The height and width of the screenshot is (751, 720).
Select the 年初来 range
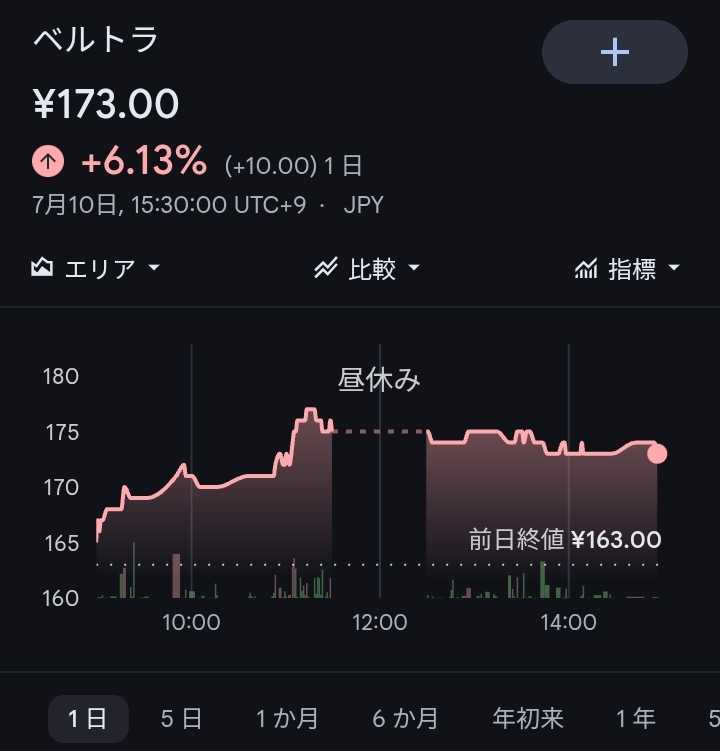(x=528, y=718)
